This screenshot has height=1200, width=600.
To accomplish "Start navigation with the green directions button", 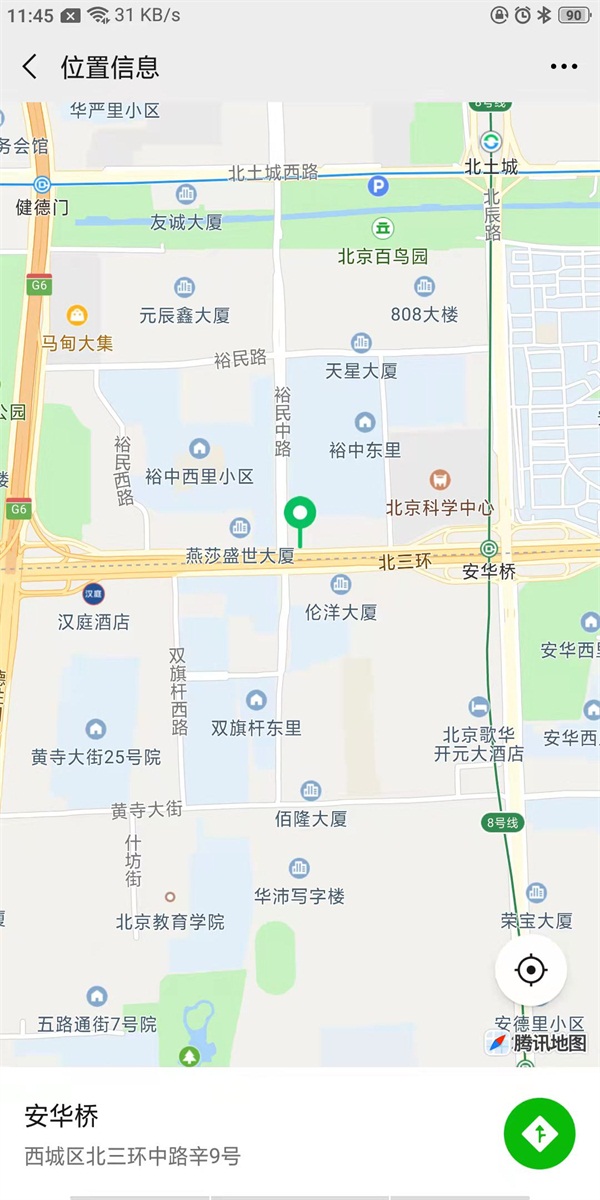I will click(x=540, y=1133).
